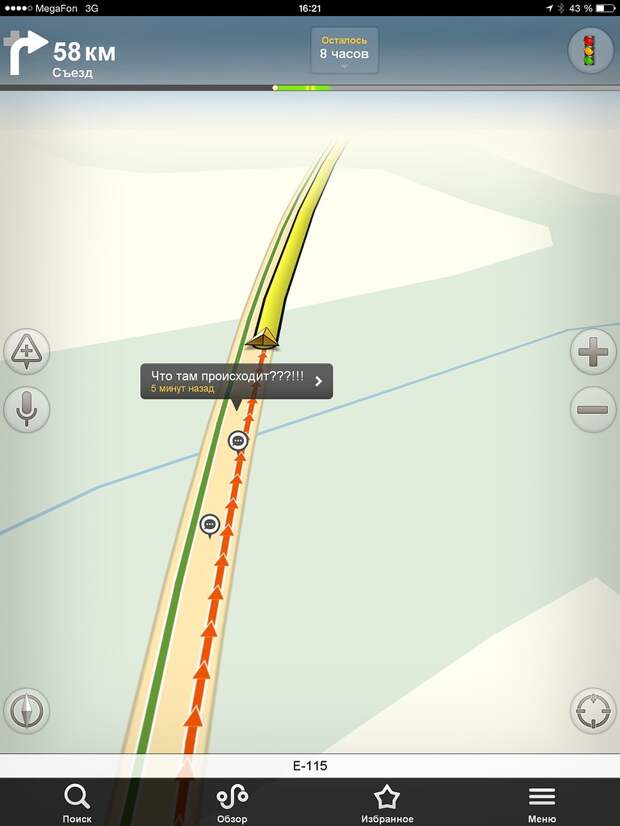
Task: Switch to the Обзор route overview
Action: coord(232,803)
